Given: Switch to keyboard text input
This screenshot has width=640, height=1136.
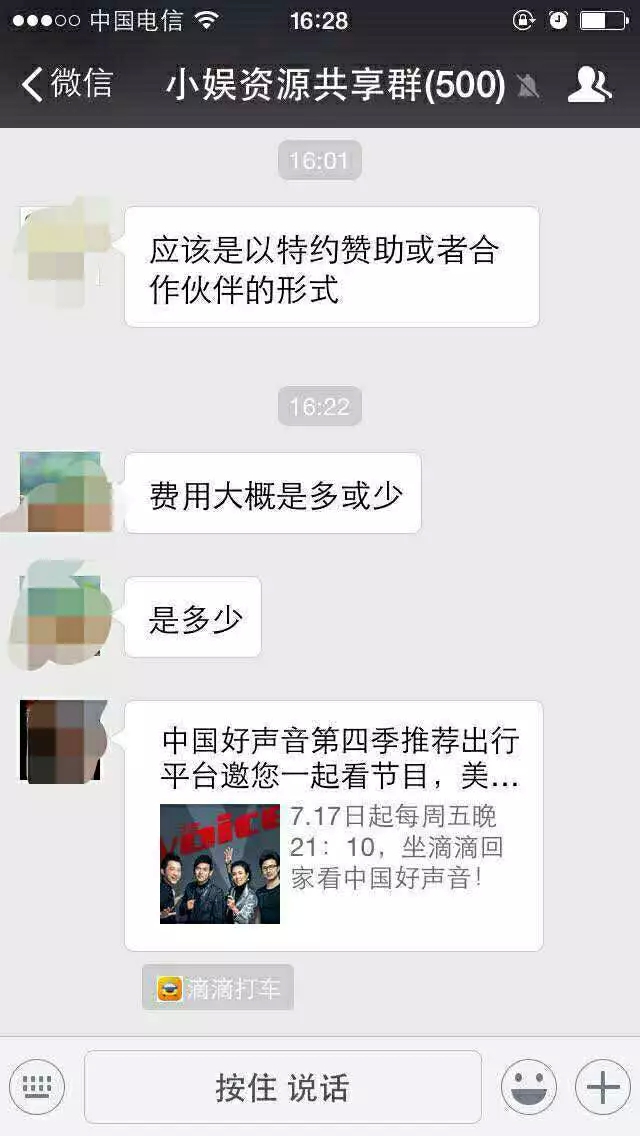Looking at the screenshot, I should (x=37, y=1086).
